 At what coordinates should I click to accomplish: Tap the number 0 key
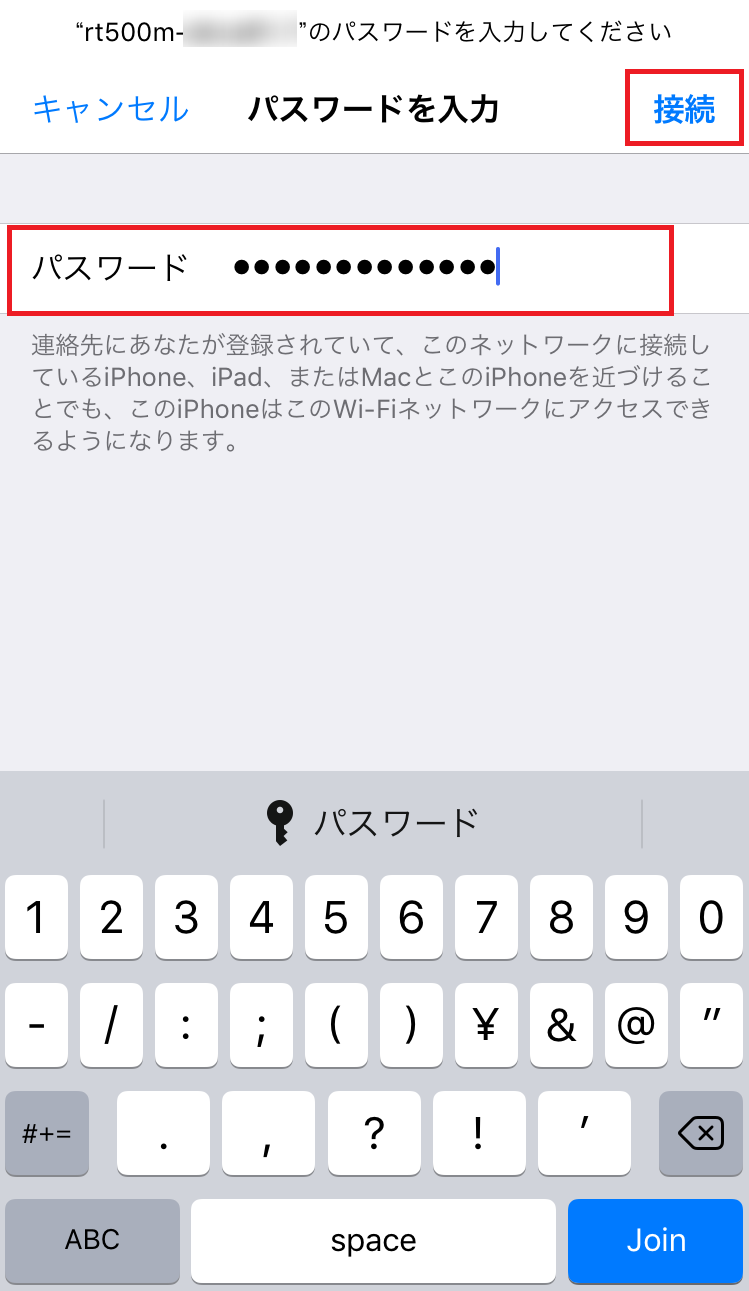(x=711, y=917)
